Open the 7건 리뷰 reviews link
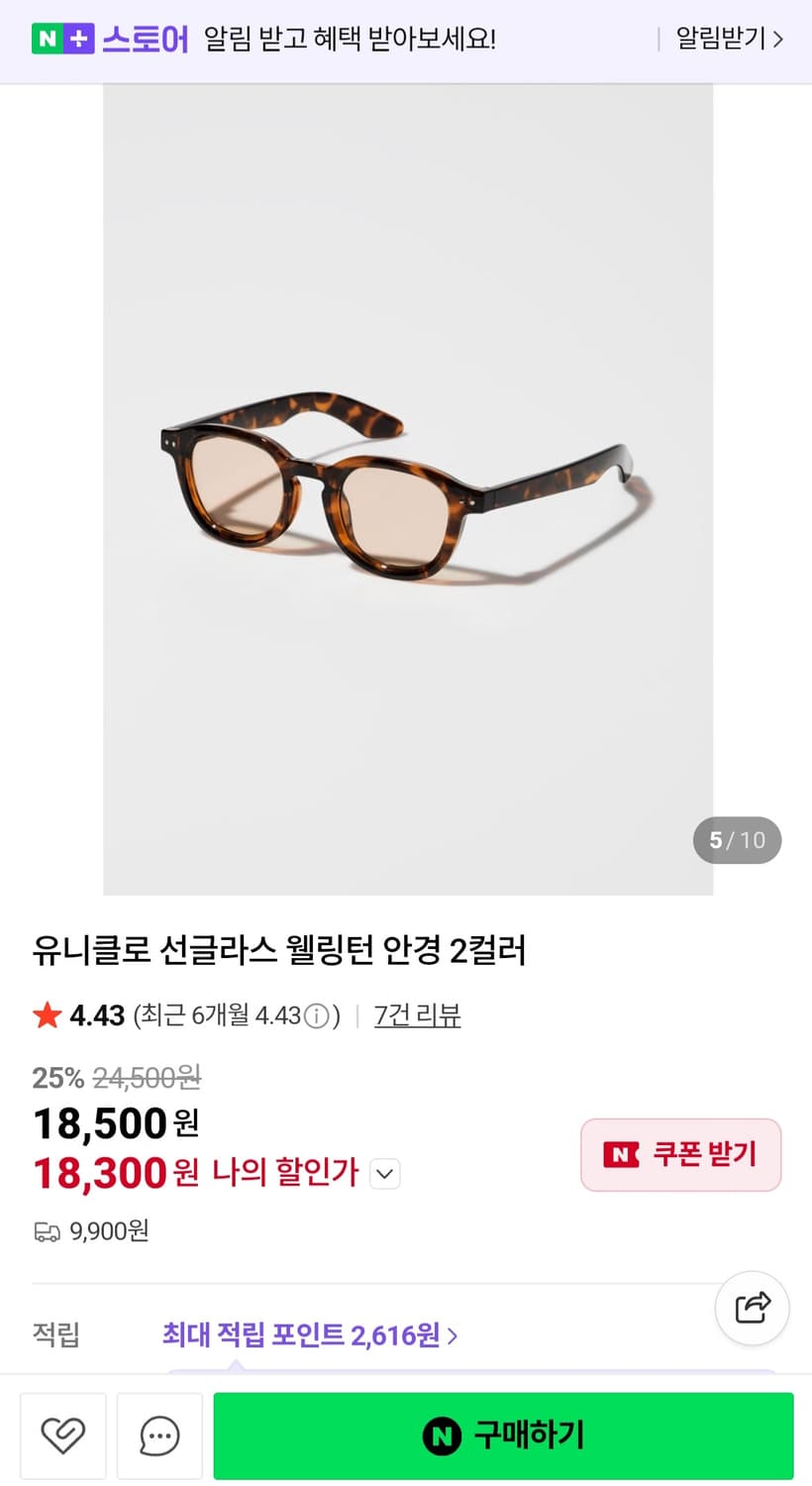The image size is (812, 1486). 417,1014
